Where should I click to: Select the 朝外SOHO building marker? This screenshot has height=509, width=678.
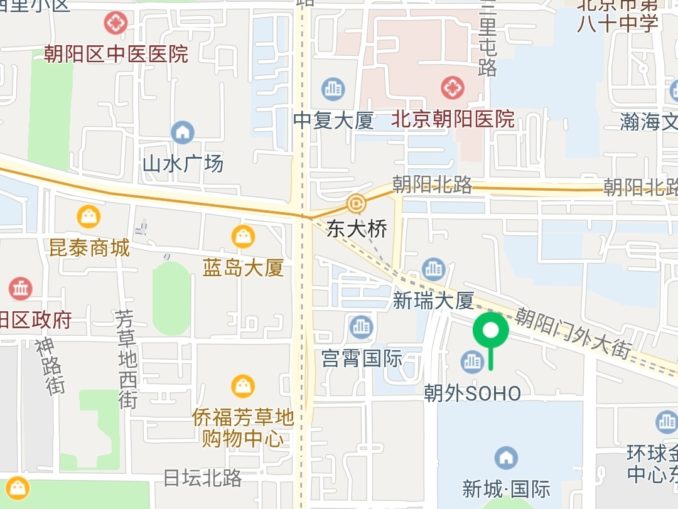click(x=472, y=362)
